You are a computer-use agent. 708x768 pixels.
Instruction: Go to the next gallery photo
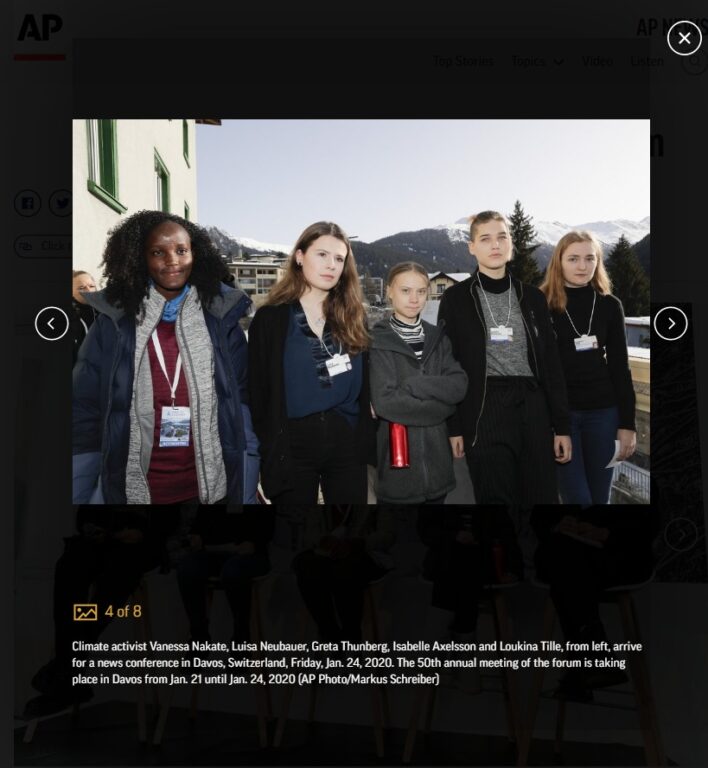point(670,323)
